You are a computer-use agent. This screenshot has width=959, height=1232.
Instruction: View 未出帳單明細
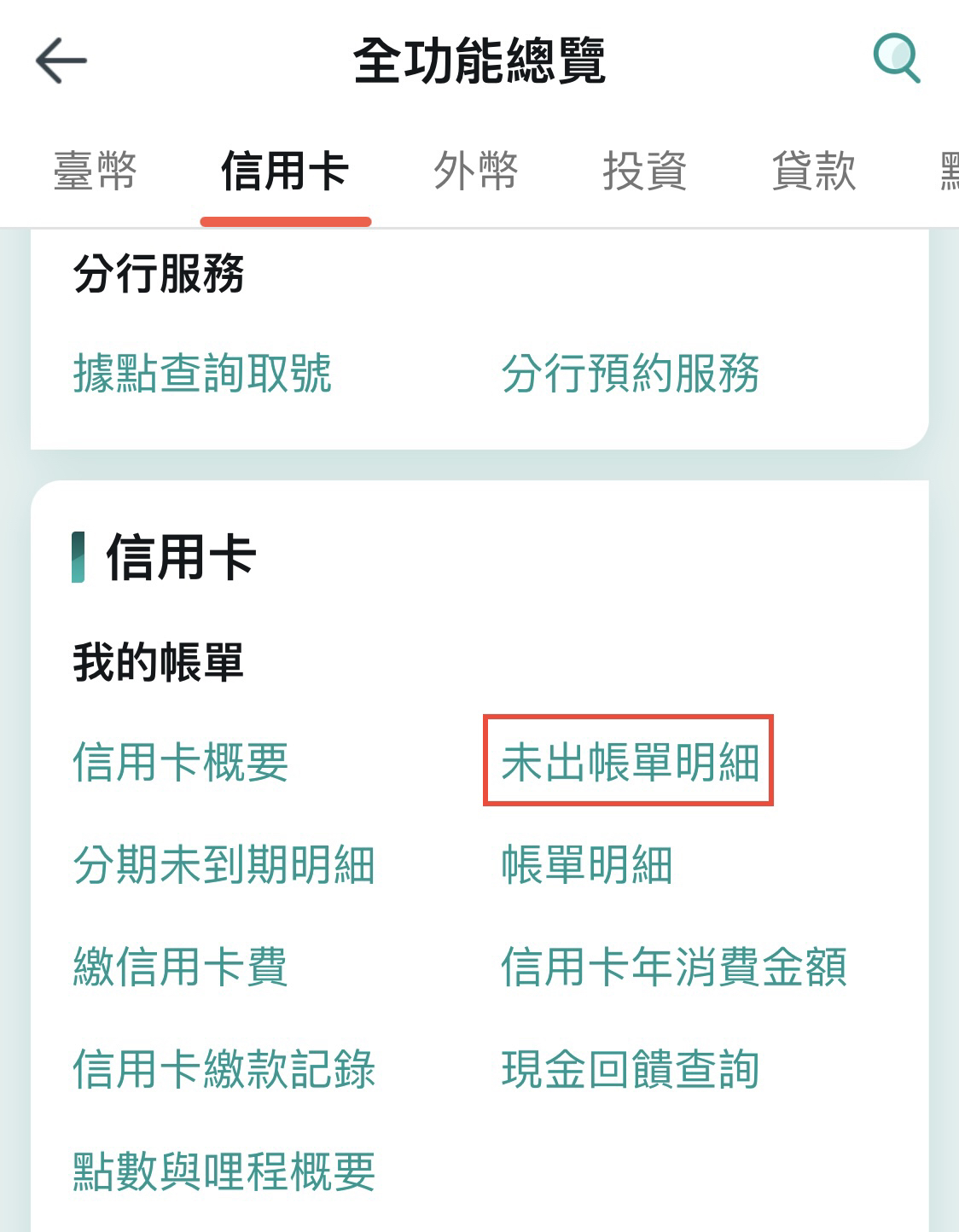(x=629, y=761)
